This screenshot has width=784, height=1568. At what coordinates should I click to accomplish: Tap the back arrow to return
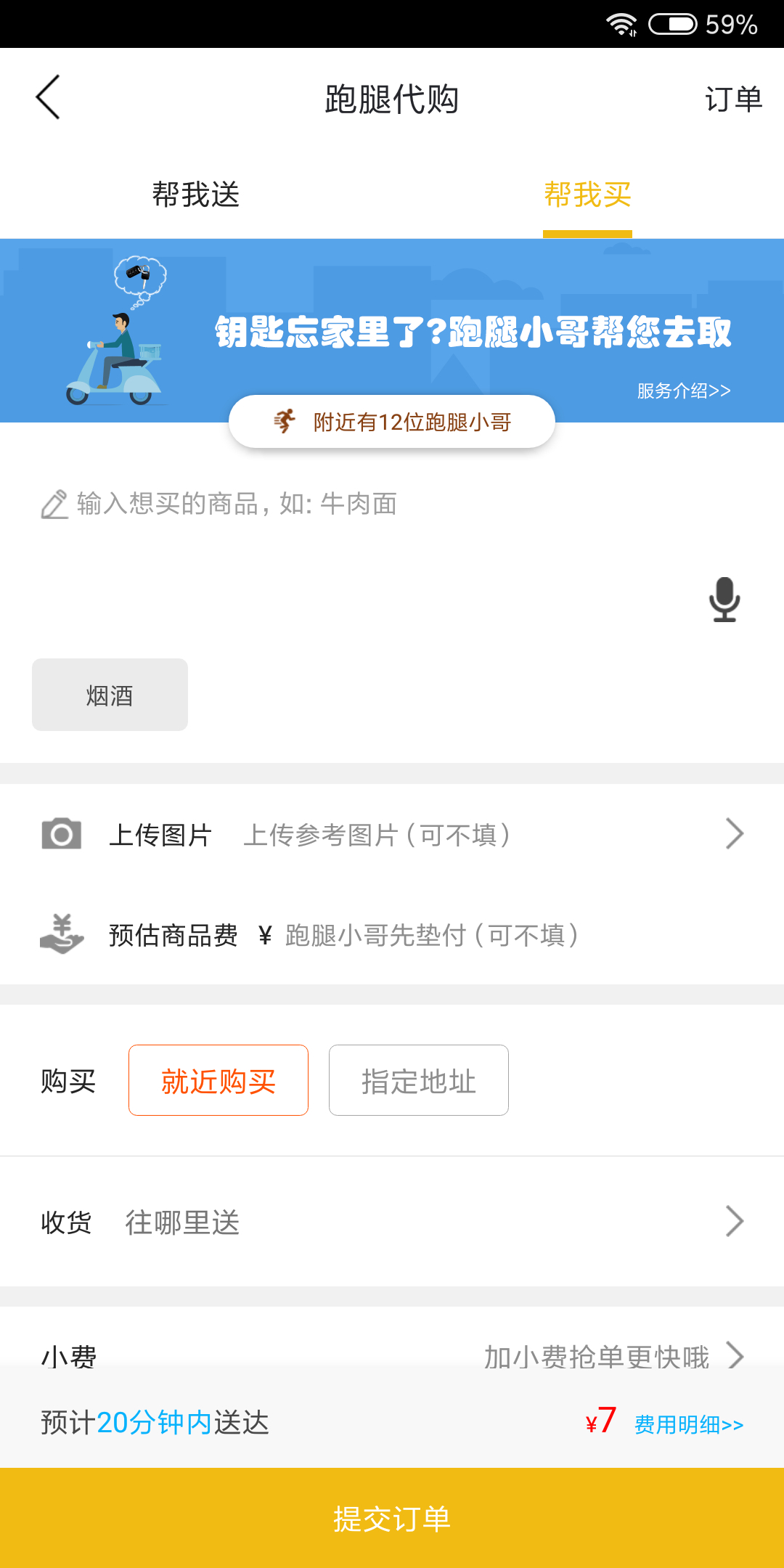48,97
